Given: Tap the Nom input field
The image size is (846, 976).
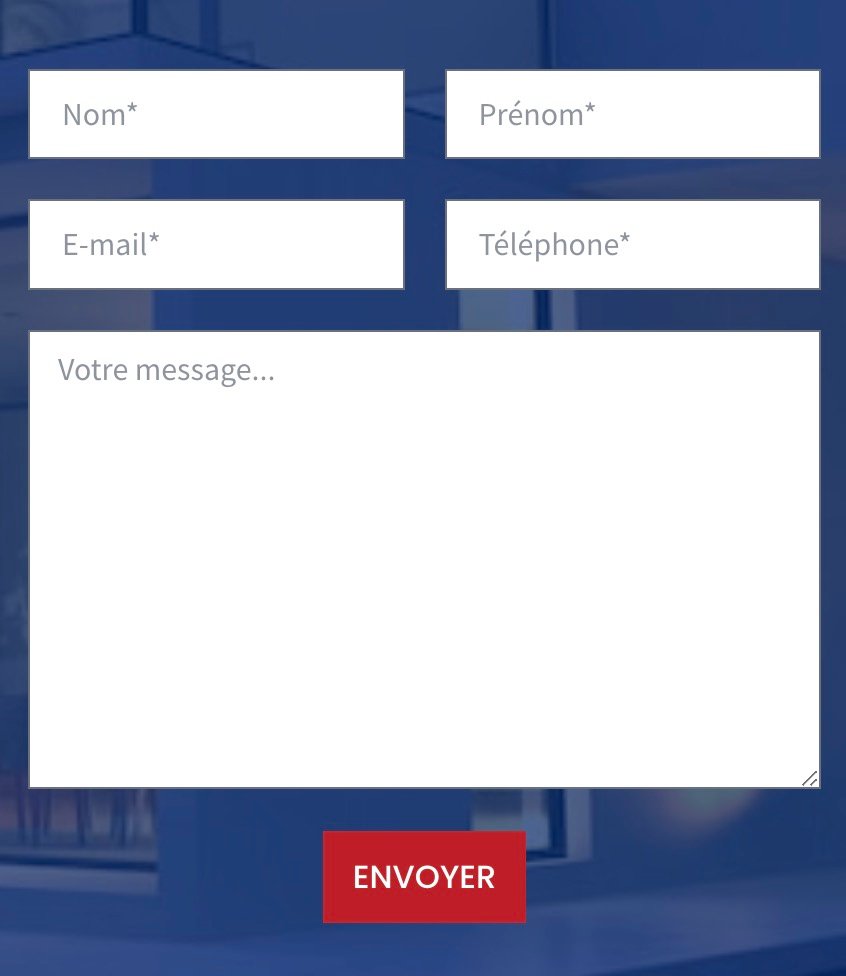Looking at the screenshot, I should 216,114.
